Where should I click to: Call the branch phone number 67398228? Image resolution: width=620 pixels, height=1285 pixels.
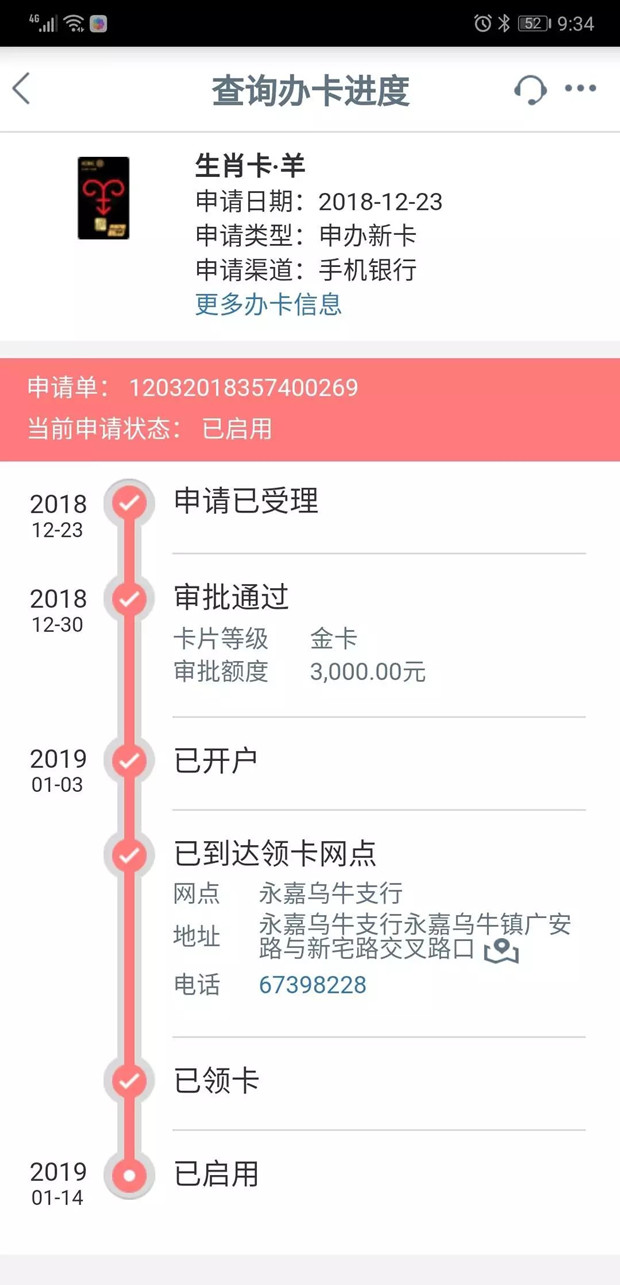click(312, 985)
